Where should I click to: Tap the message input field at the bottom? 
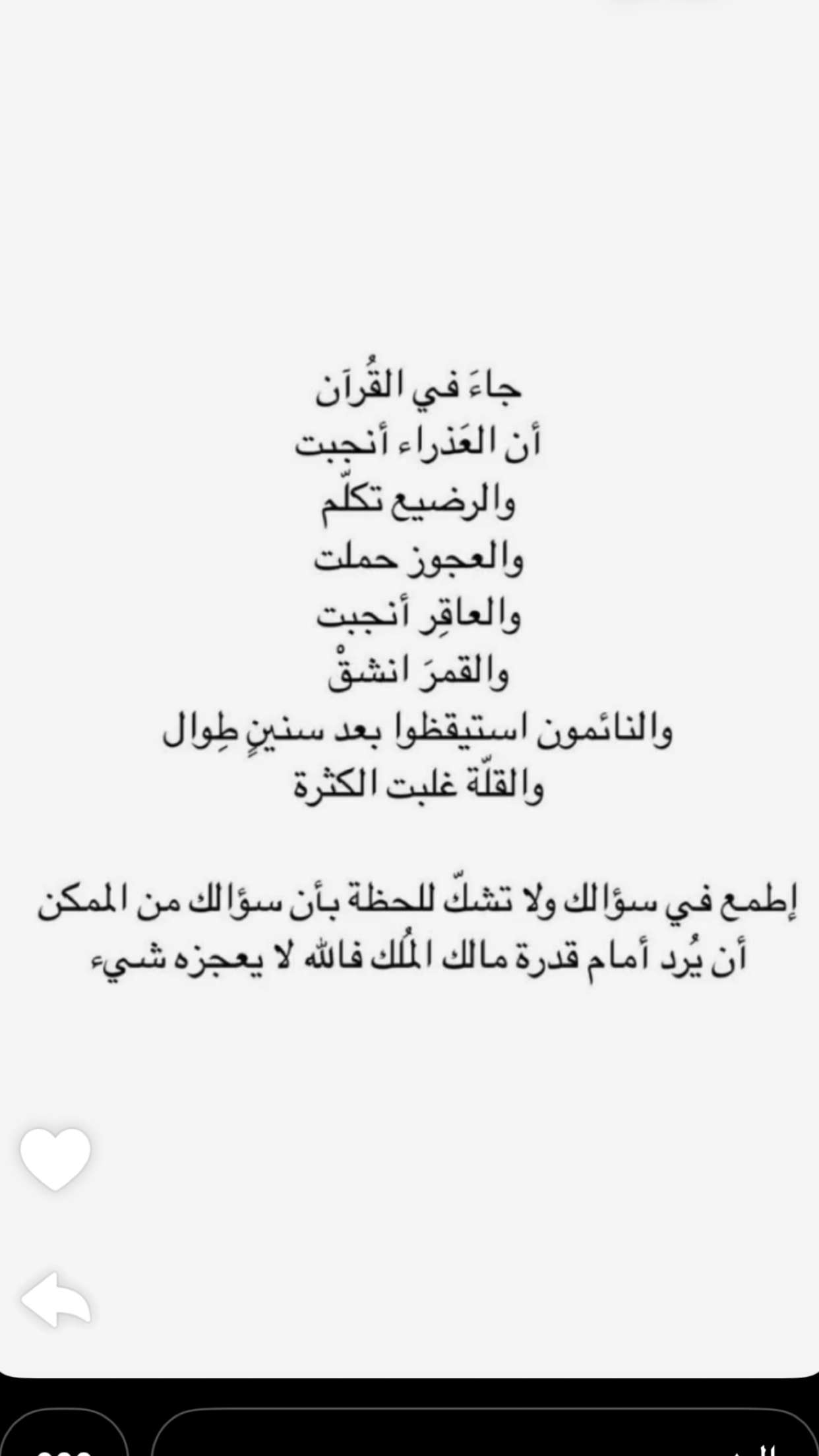click(485, 1432)
